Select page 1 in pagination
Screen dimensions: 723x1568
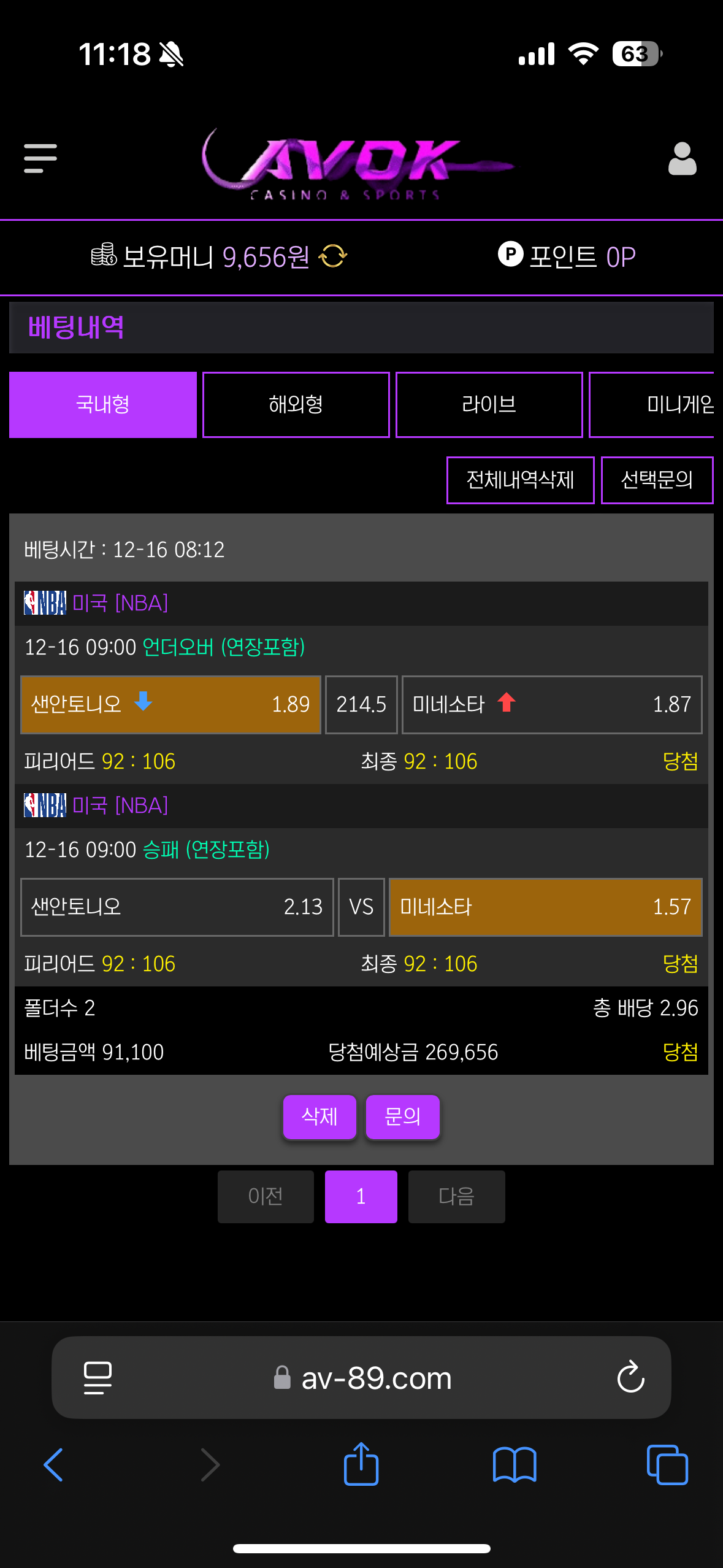pyautogui.click(x=361, y=1196)
